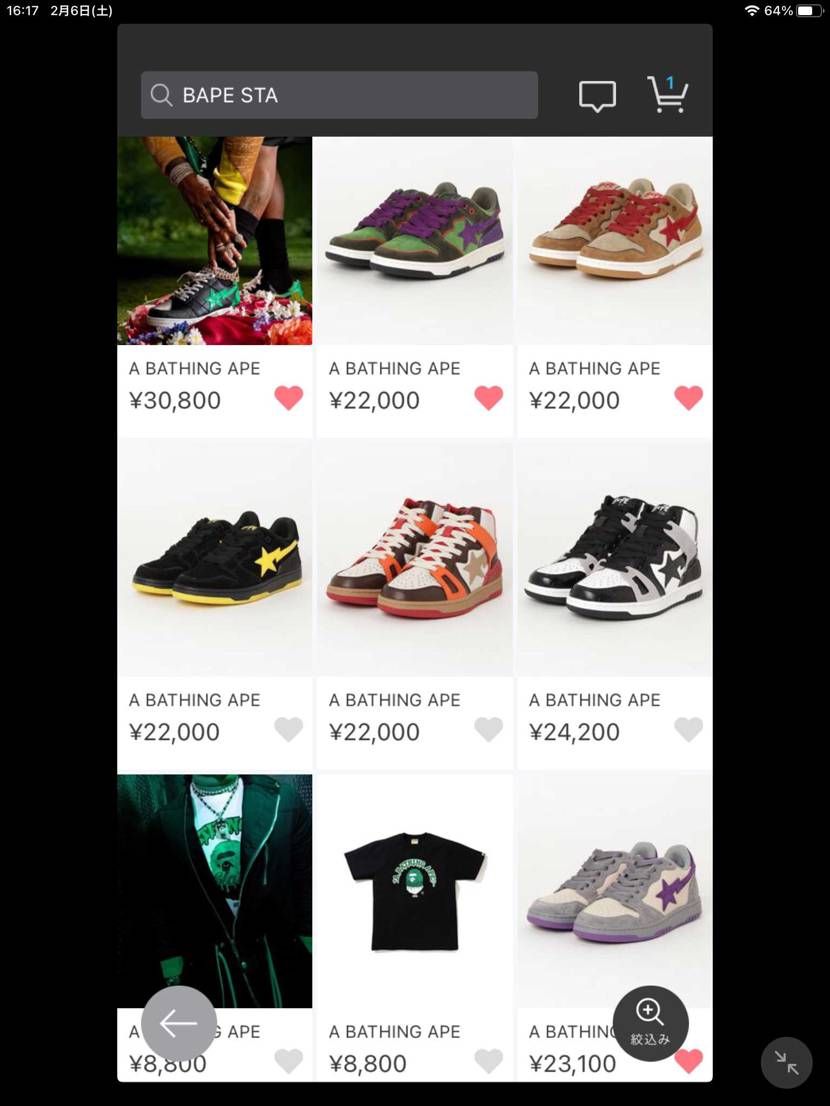
Task: Favorite the black and yellow BAPE sneakers
Action: coord(288,729)
